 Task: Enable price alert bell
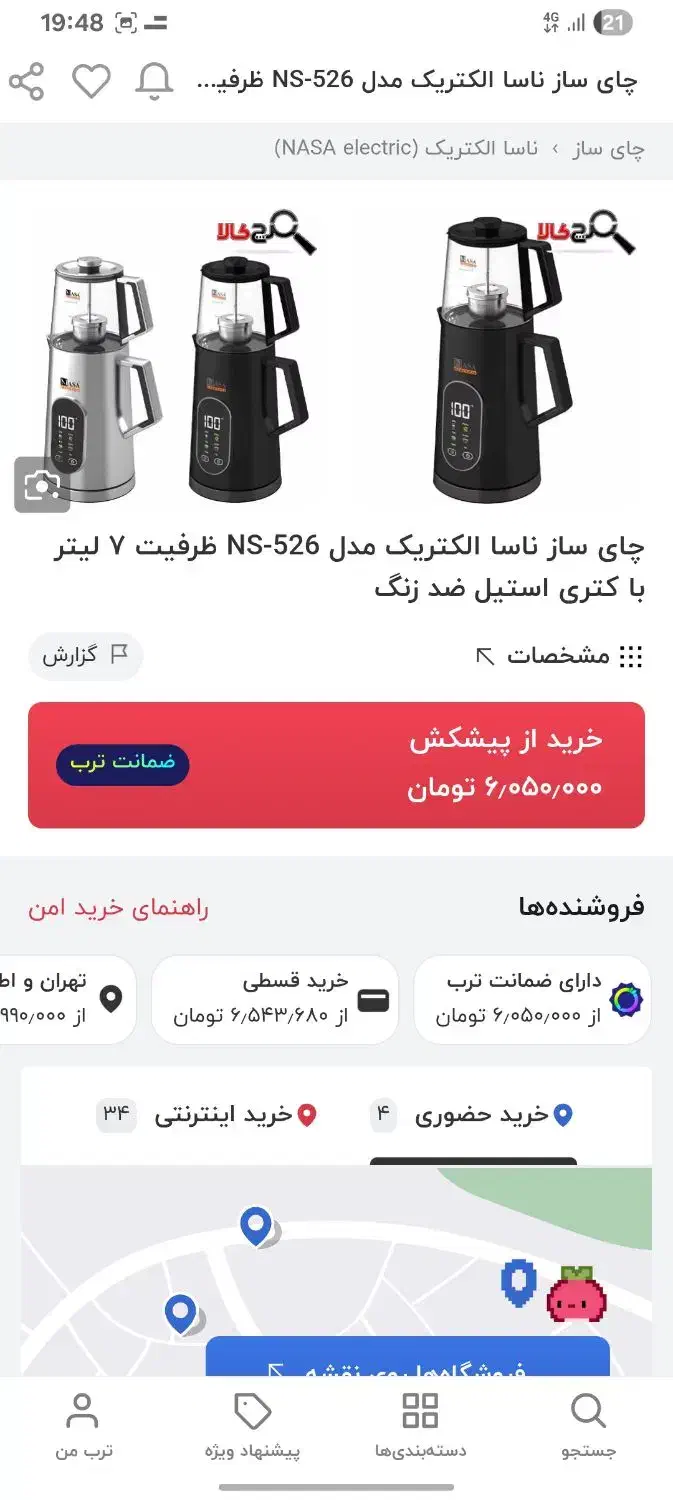point(154,81)
